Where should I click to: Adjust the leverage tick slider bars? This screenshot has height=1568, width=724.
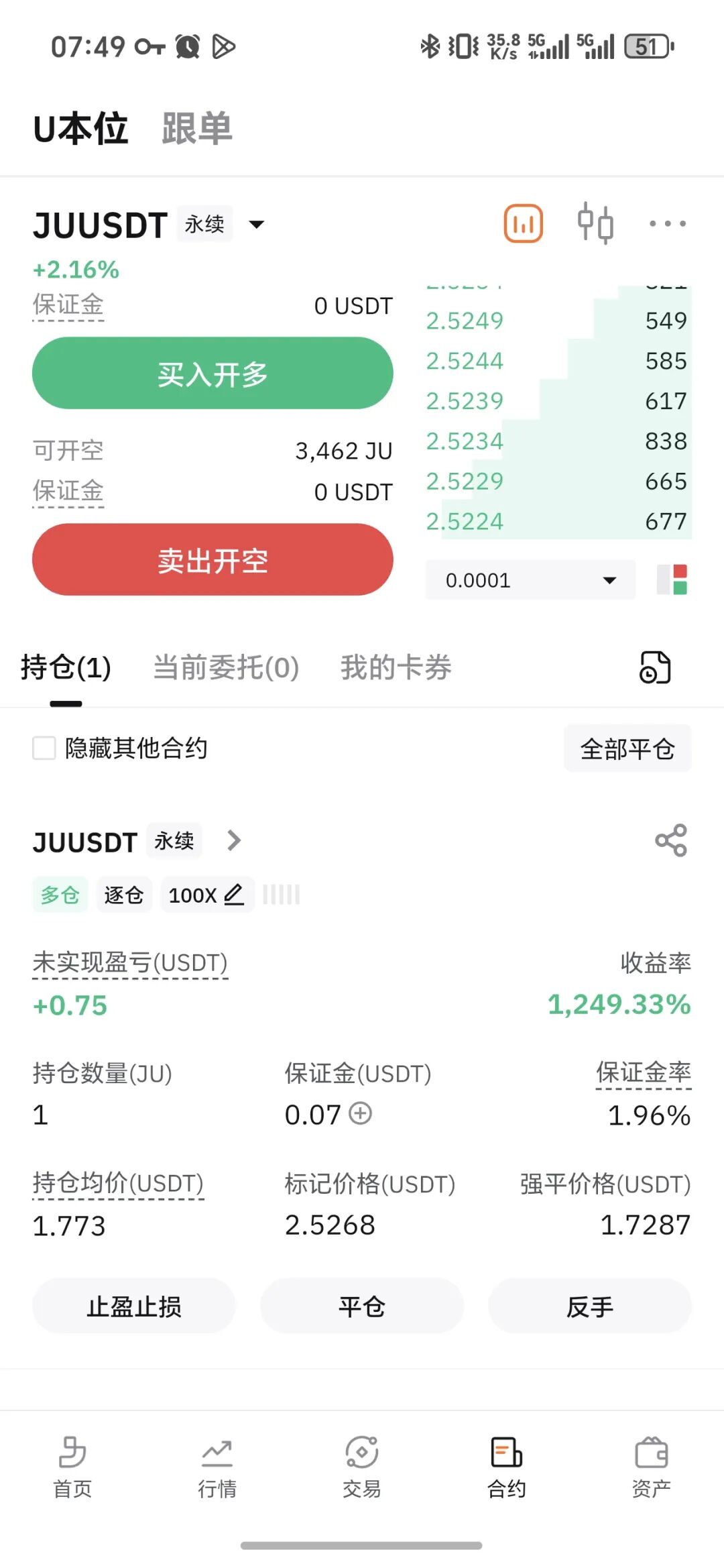281,894
